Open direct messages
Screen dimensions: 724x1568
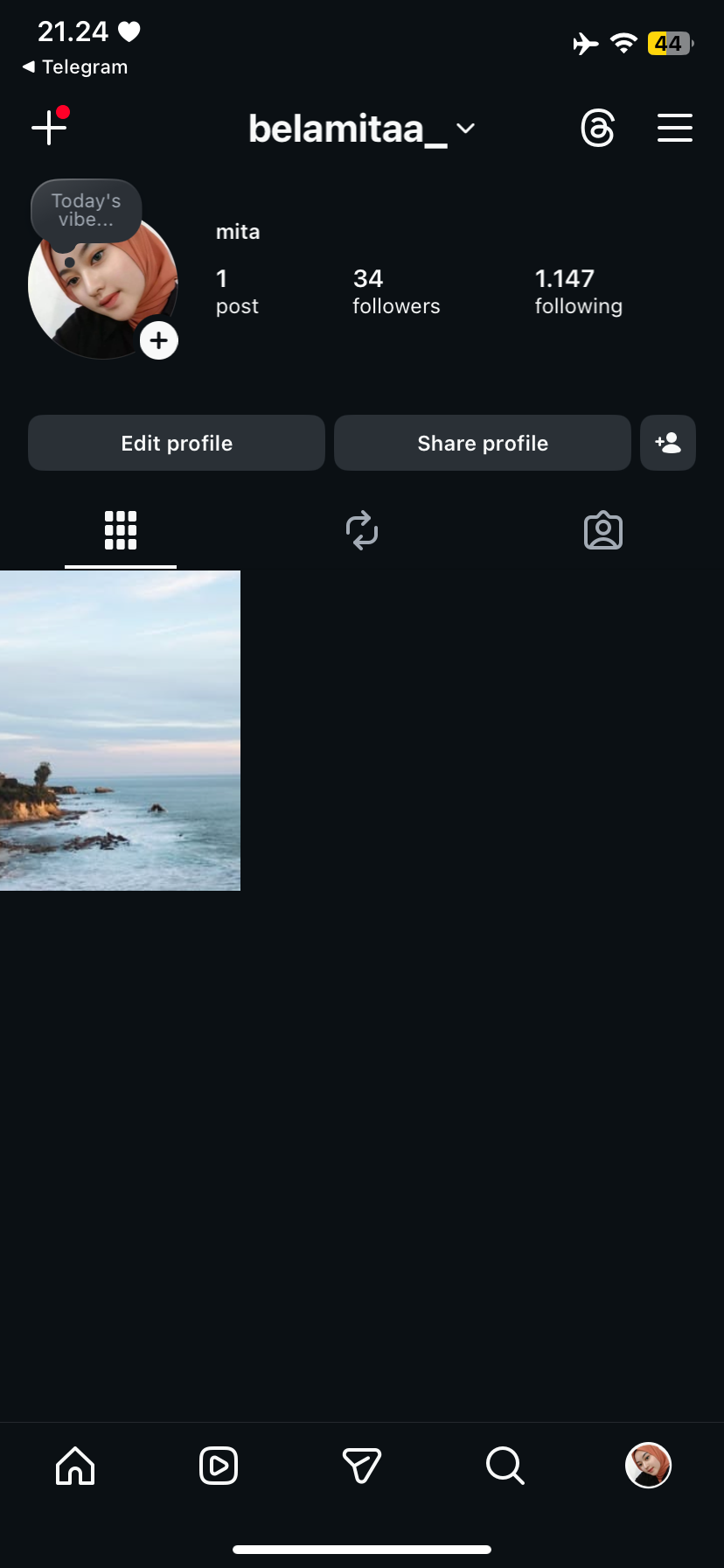click(x=362, y=1465)
